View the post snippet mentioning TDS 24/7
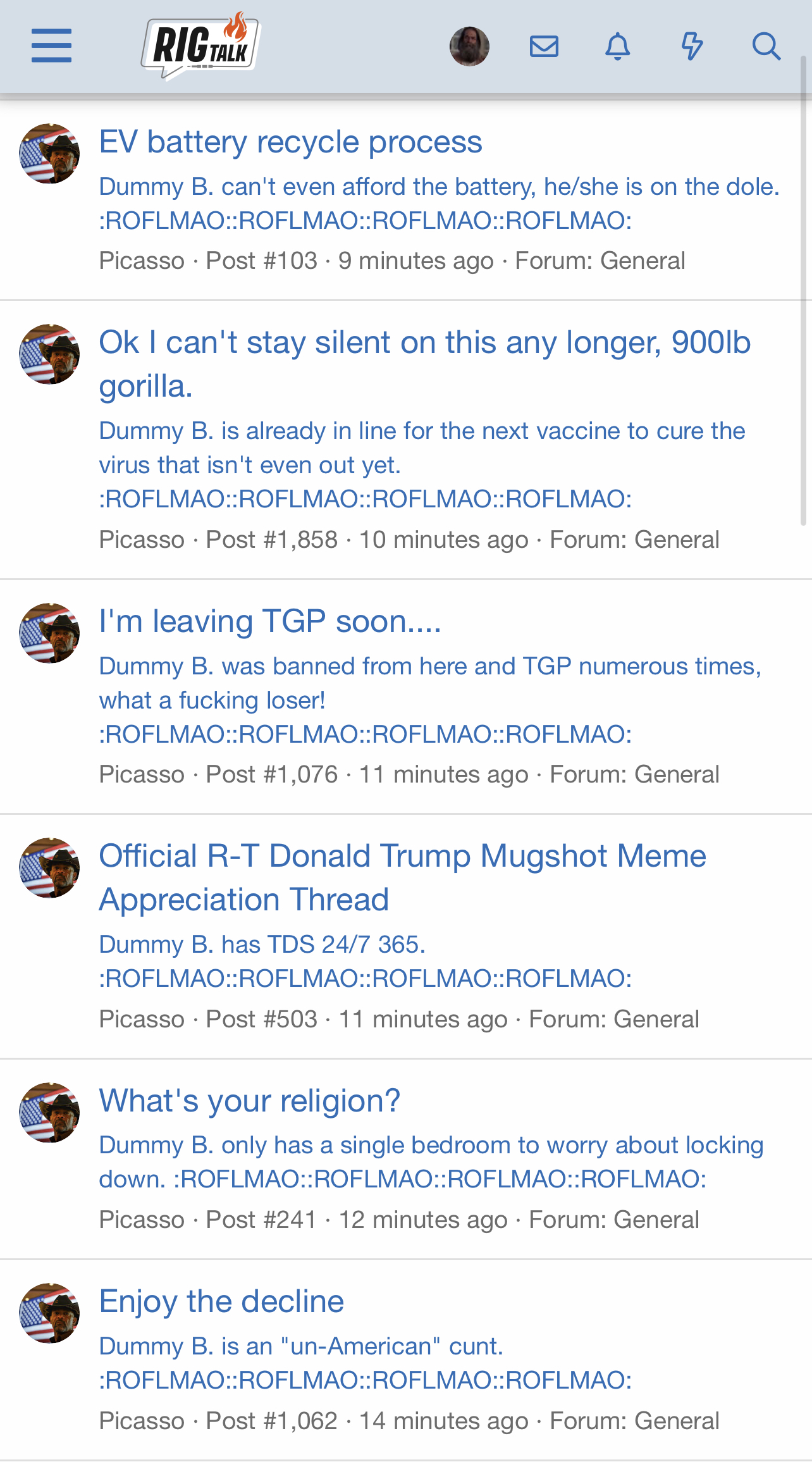Image resolution: width=812 pixels, height=1462 pixels. [x=365, y=961]
